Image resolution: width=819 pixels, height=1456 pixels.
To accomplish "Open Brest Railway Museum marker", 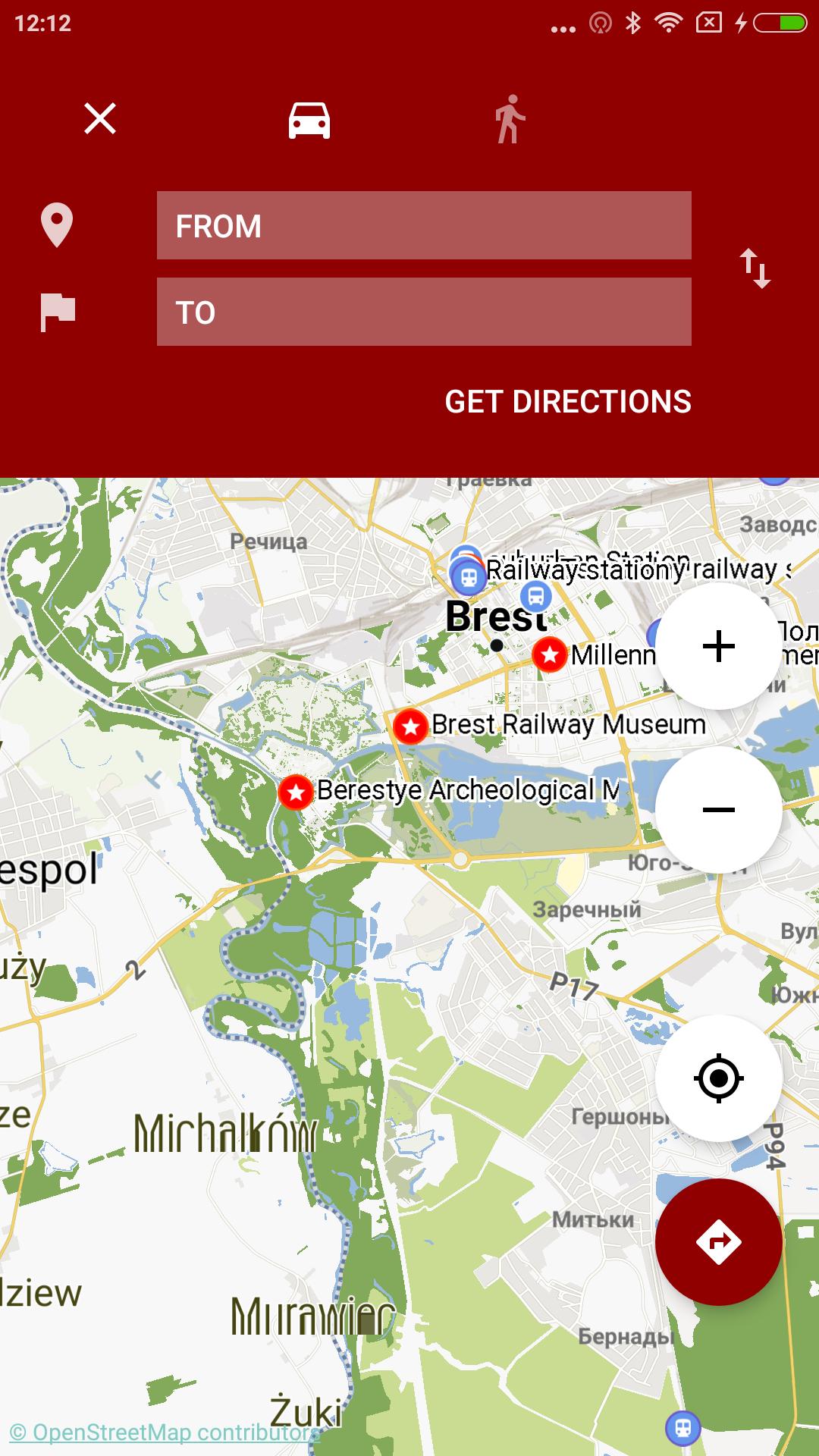I will pyautogui.click(x=410, y=726).
